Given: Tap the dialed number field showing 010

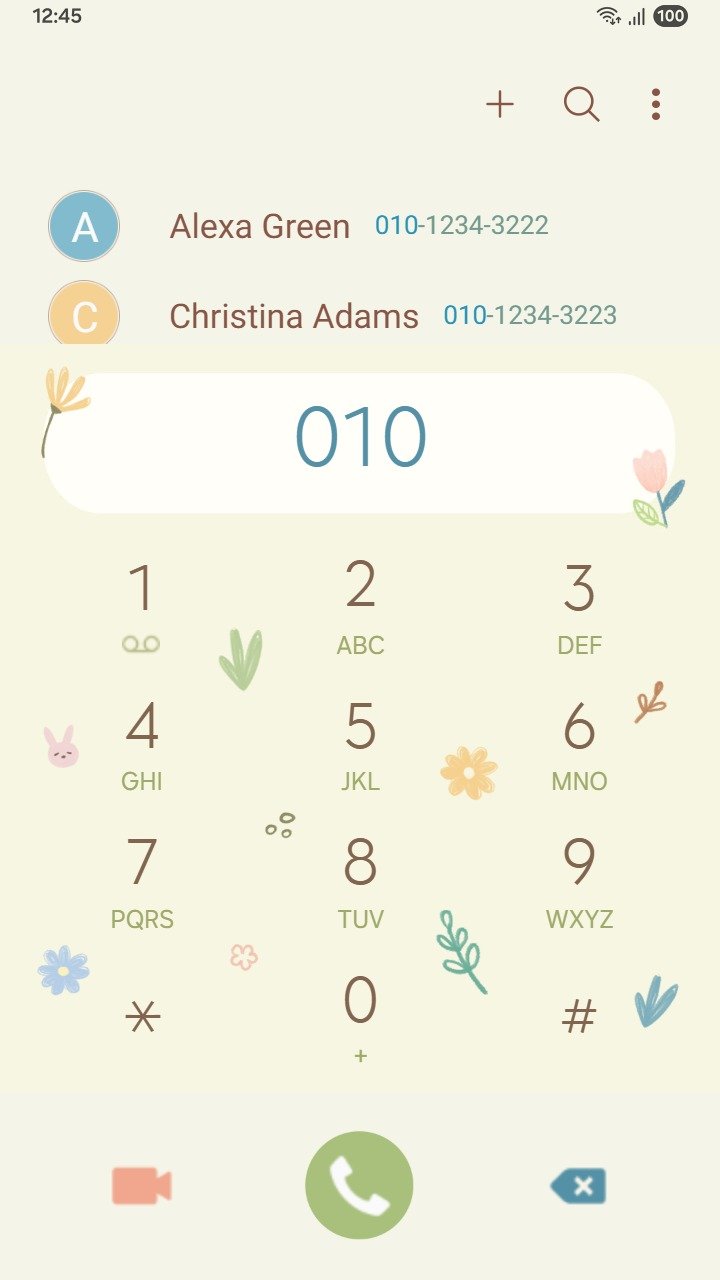Looking at the screenshot, I should point(360,440).
